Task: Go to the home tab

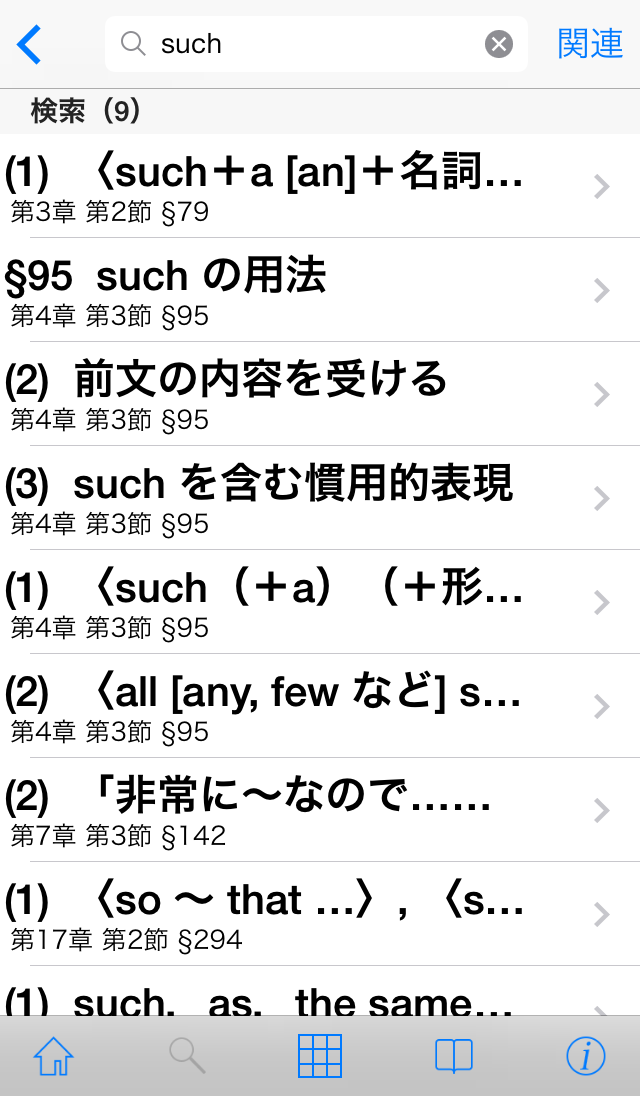Action: [x=54, y=1056]
